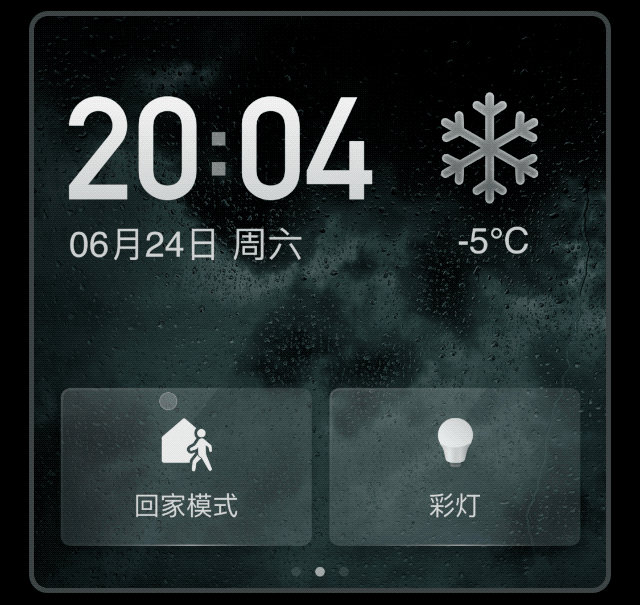Activate the 回家模式 scene card

click(x=187, y=467)
